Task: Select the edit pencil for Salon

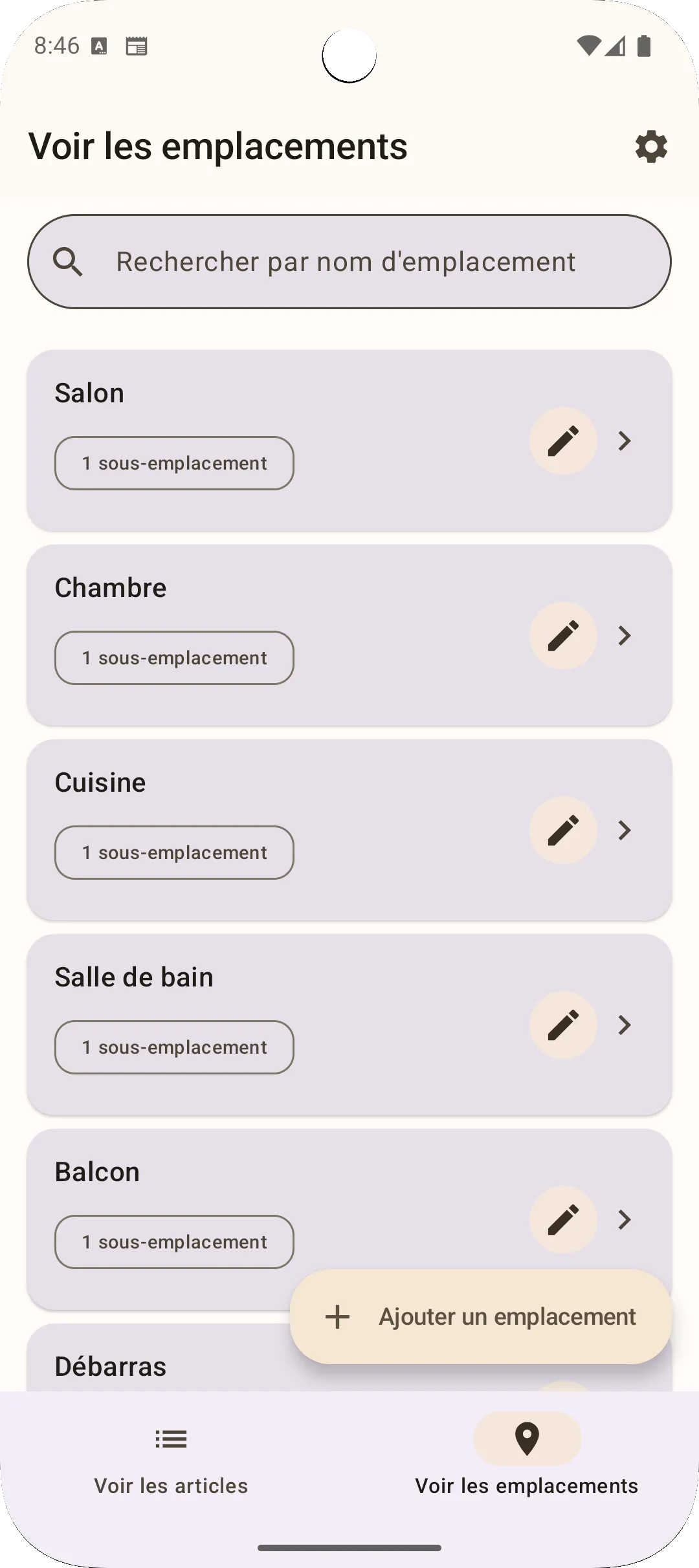Action: coord(562,441)
